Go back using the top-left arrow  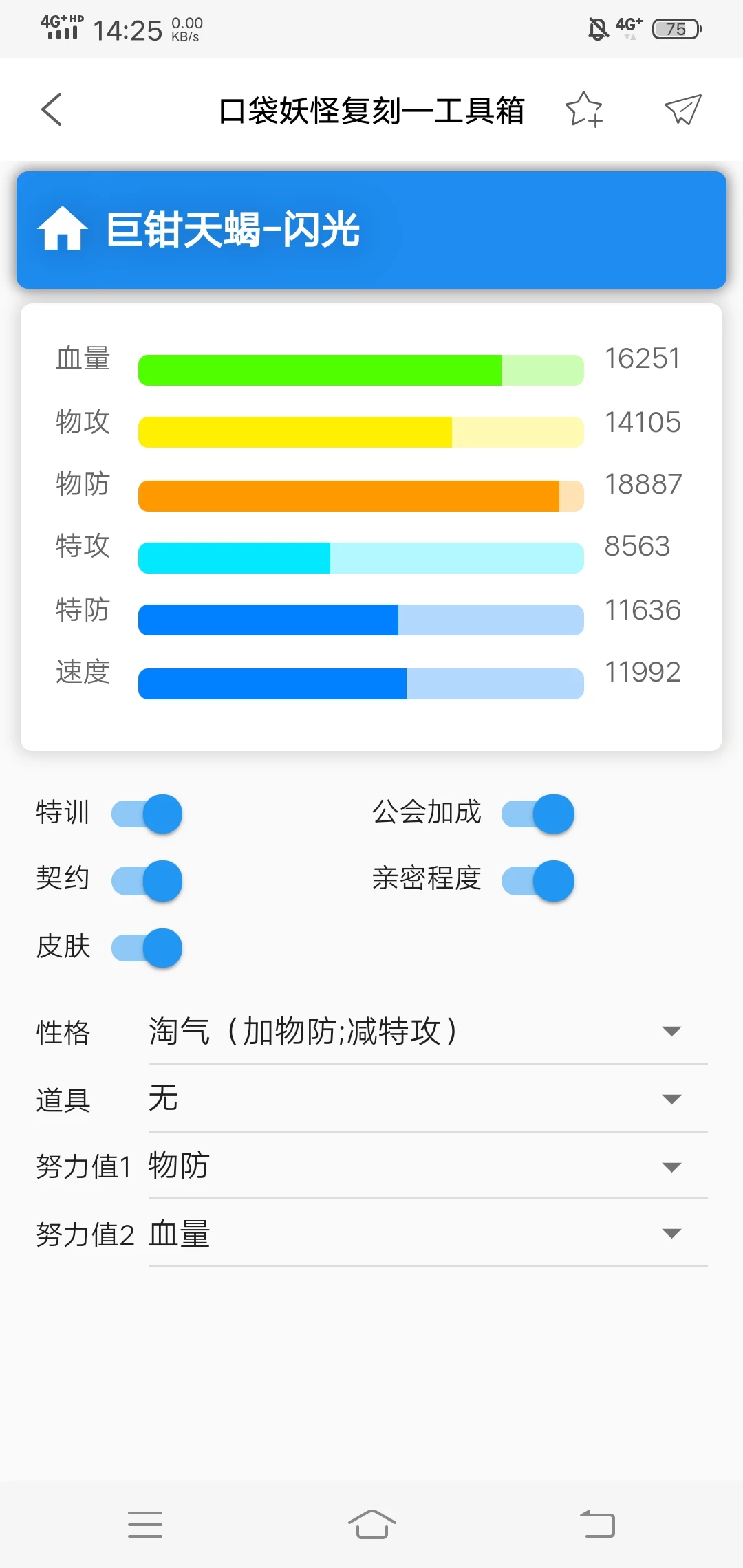[x=52, y=110]
